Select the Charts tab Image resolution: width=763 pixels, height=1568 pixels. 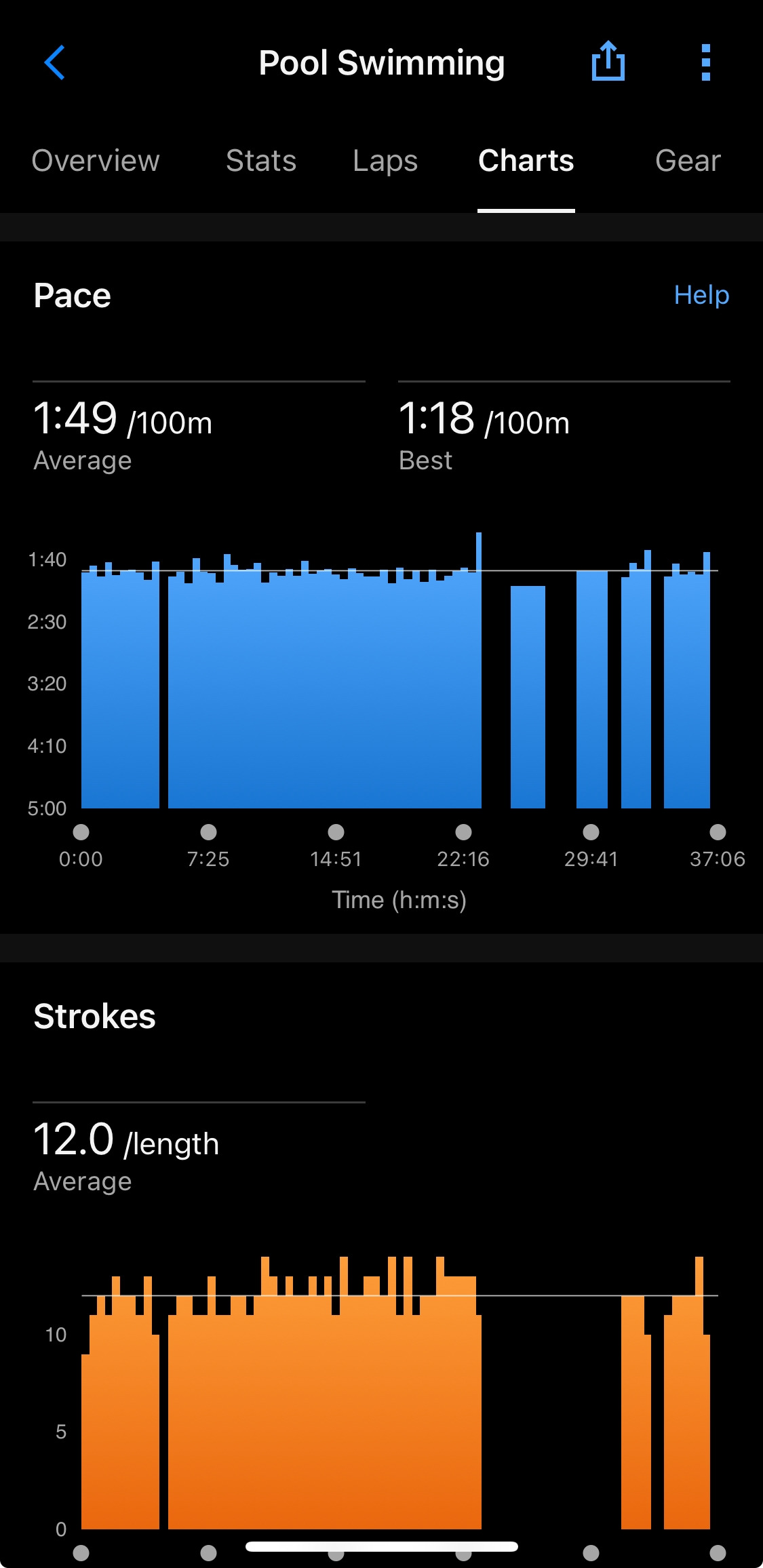coord(526,161)
